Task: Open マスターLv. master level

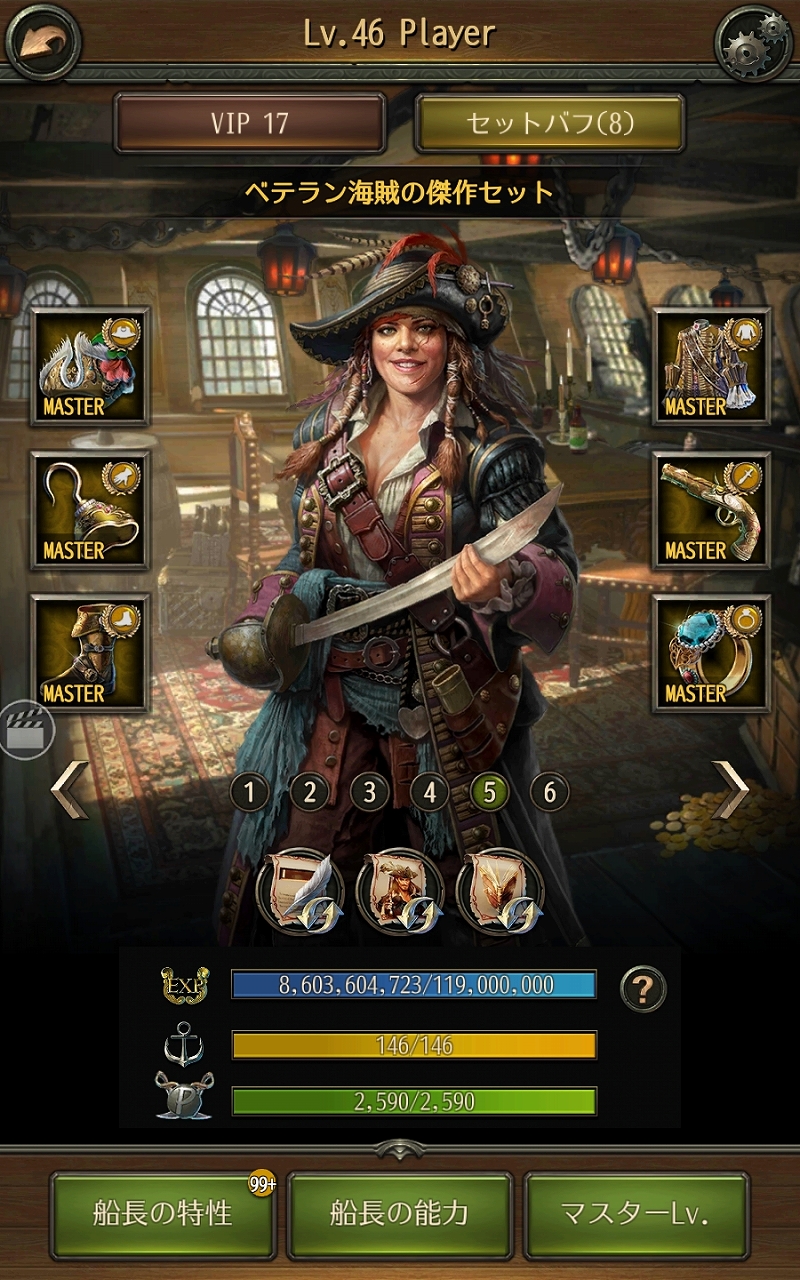Action: pyautogui.click(x=636, y=1214)
